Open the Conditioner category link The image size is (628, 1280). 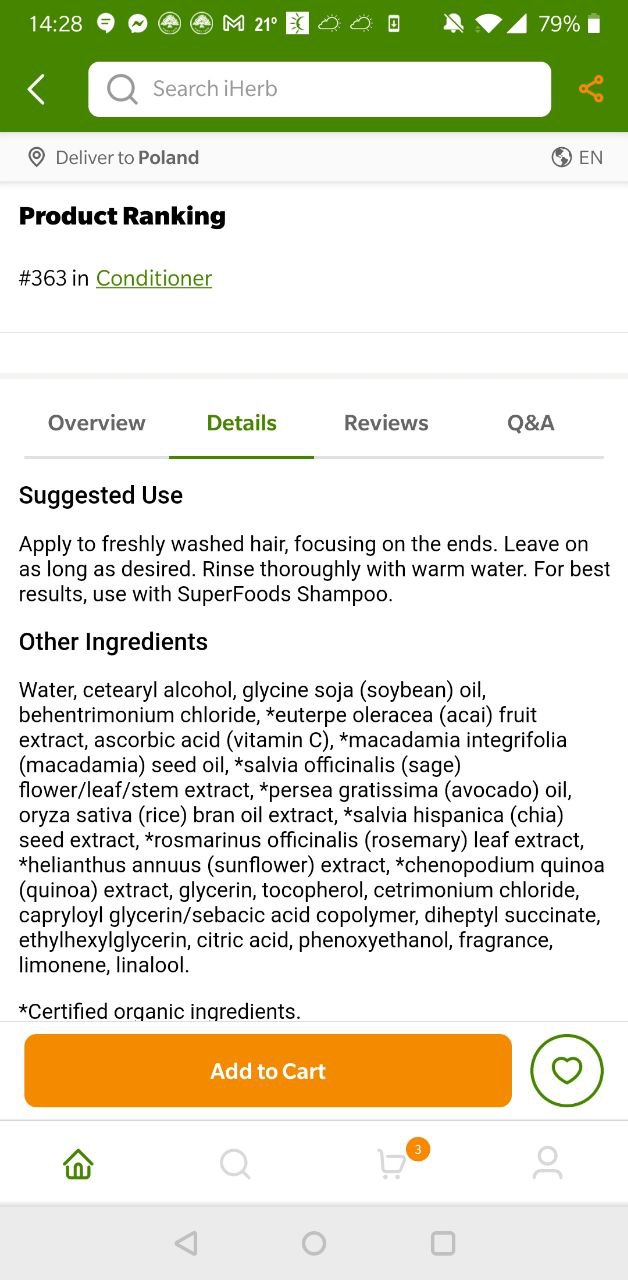(154, 278)
